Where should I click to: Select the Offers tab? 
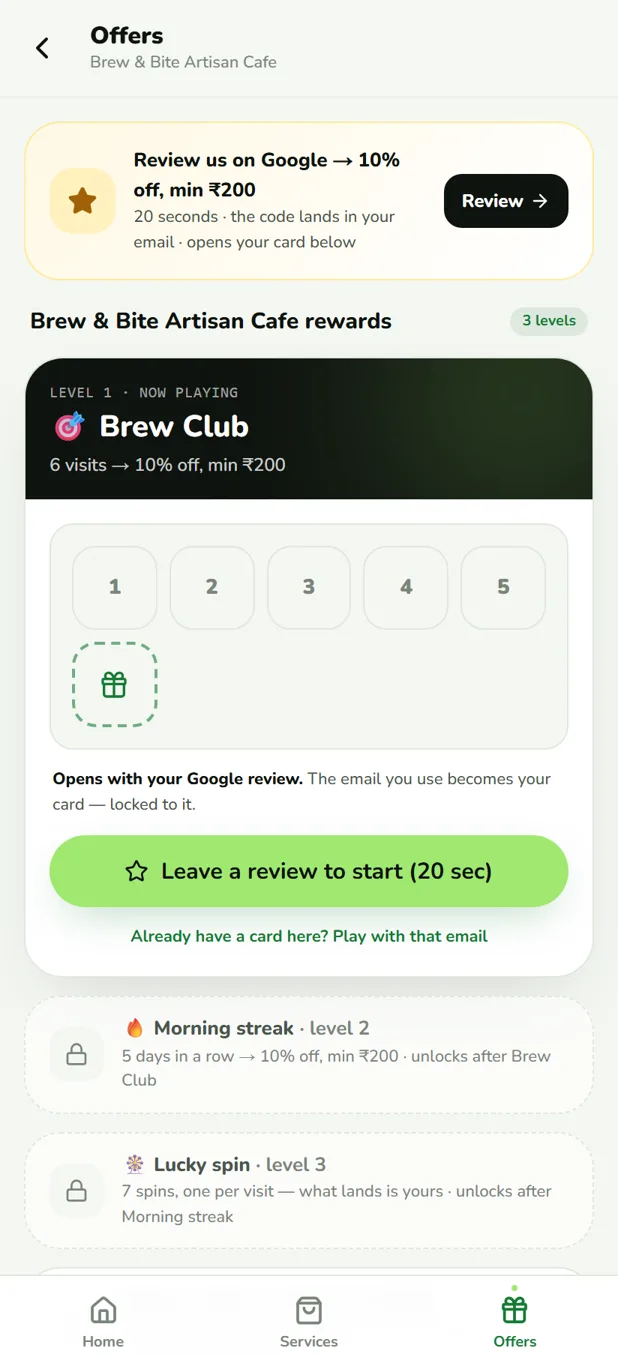(515, 1322)
